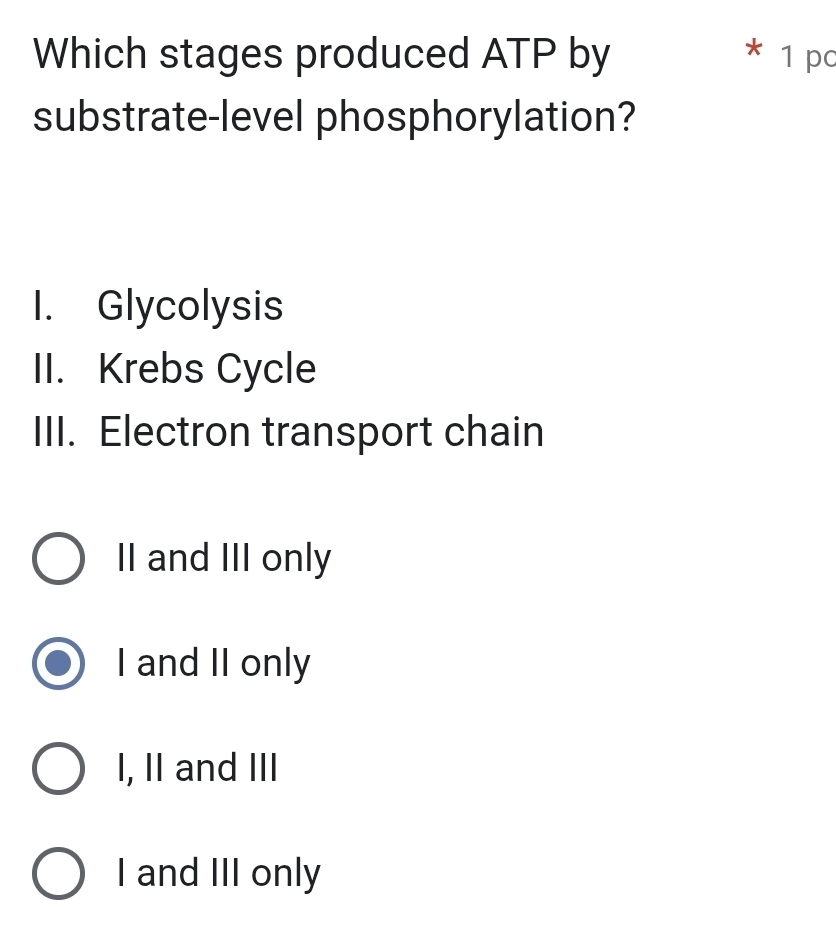Choose the "I, II and III" radio button
This screenshot has width=836, height=933.
[x=57, y=768]
